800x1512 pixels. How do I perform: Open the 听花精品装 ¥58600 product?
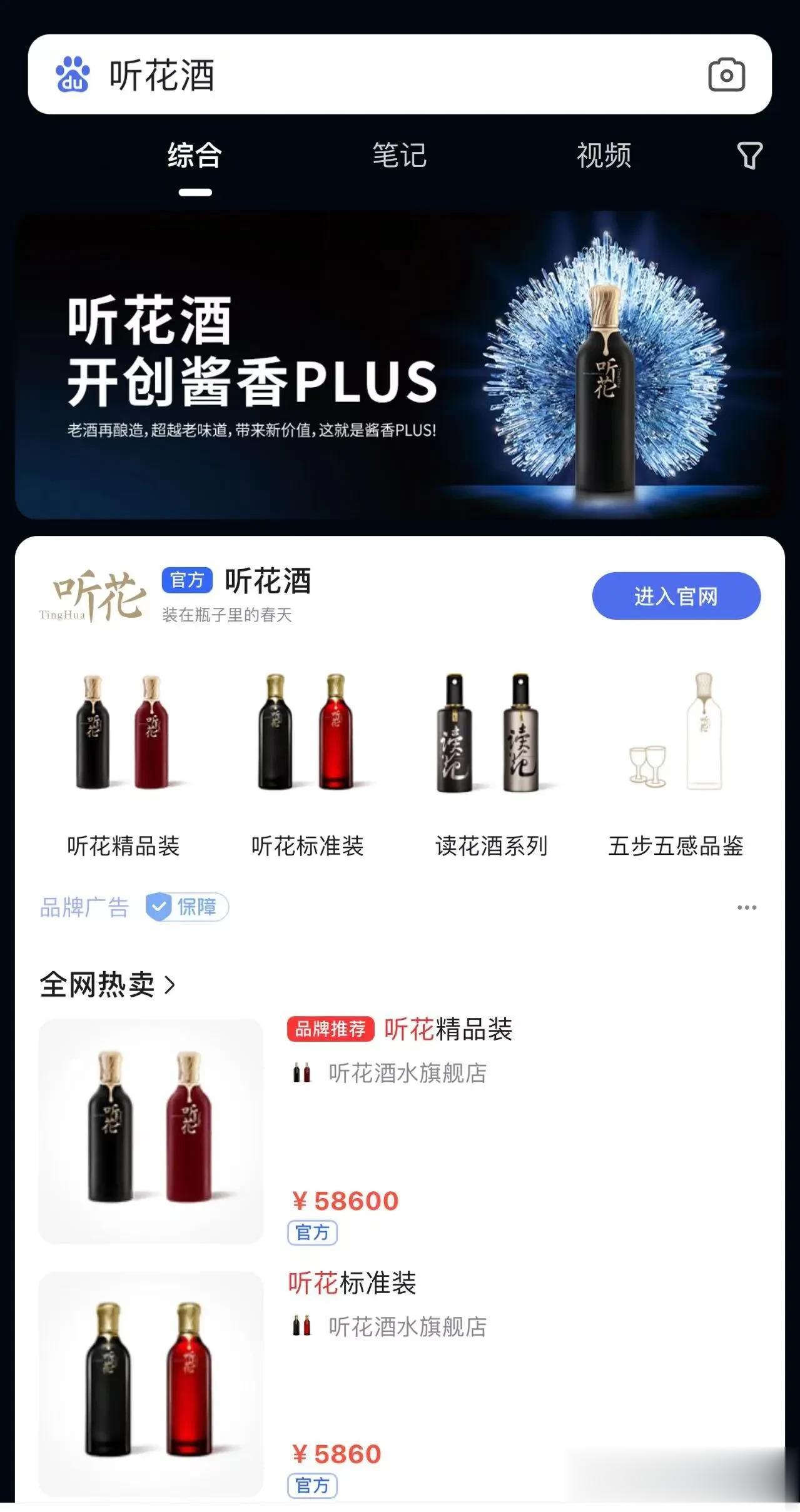pyautogui.click(x=400, y=1131)
